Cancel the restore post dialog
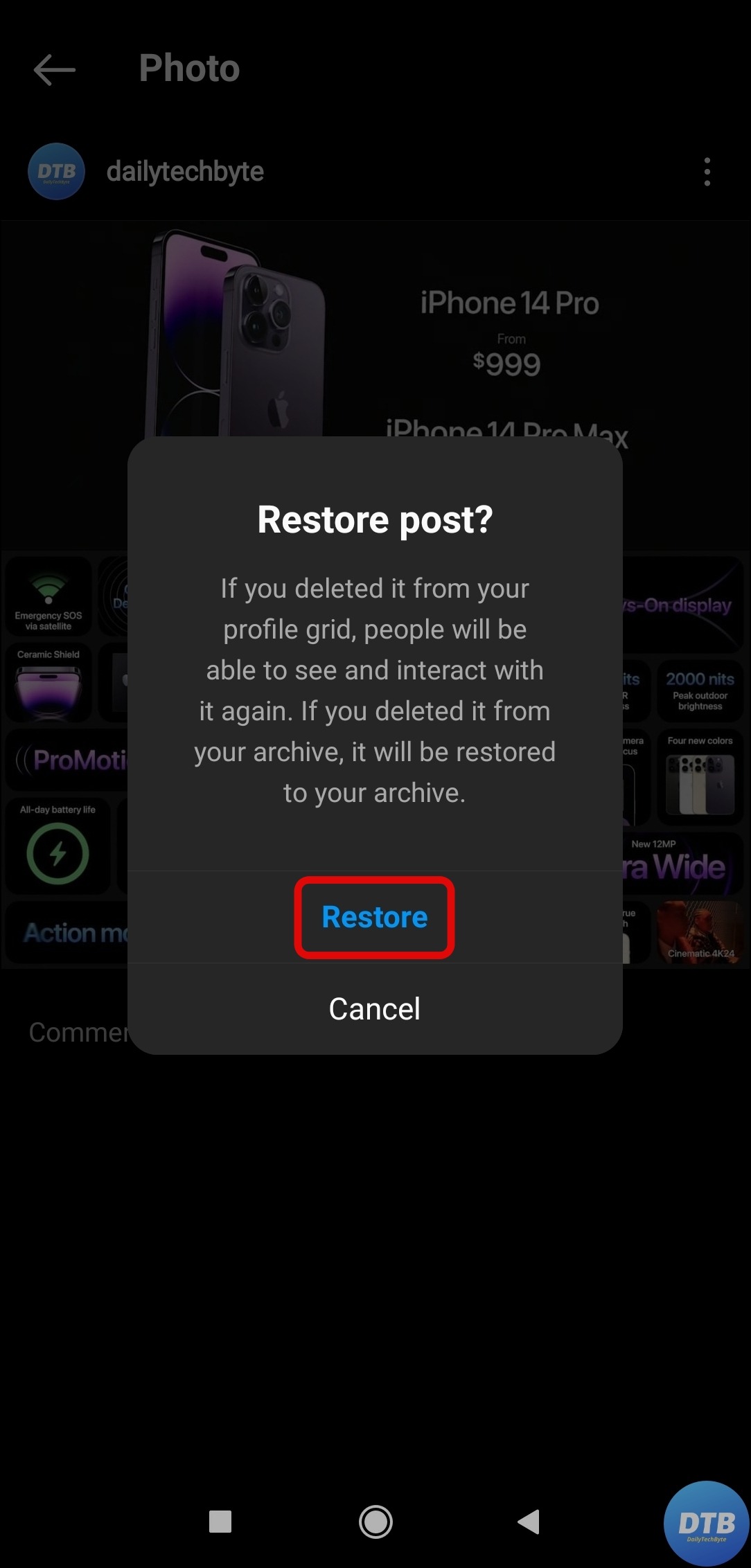The width and height of the screenshot is (751, 1568). (374, 1008)
